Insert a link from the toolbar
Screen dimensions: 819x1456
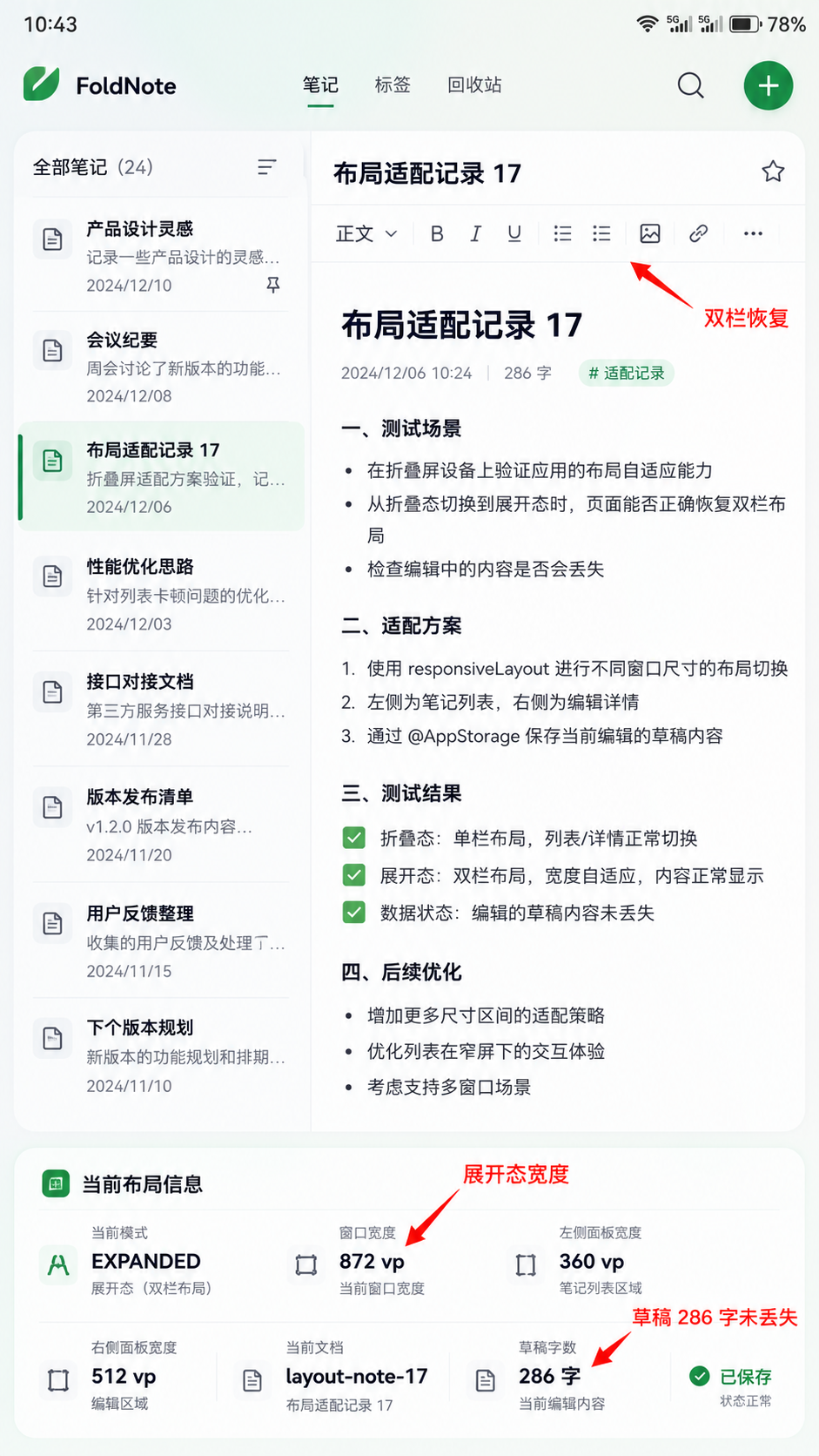(x=698, y=233)
